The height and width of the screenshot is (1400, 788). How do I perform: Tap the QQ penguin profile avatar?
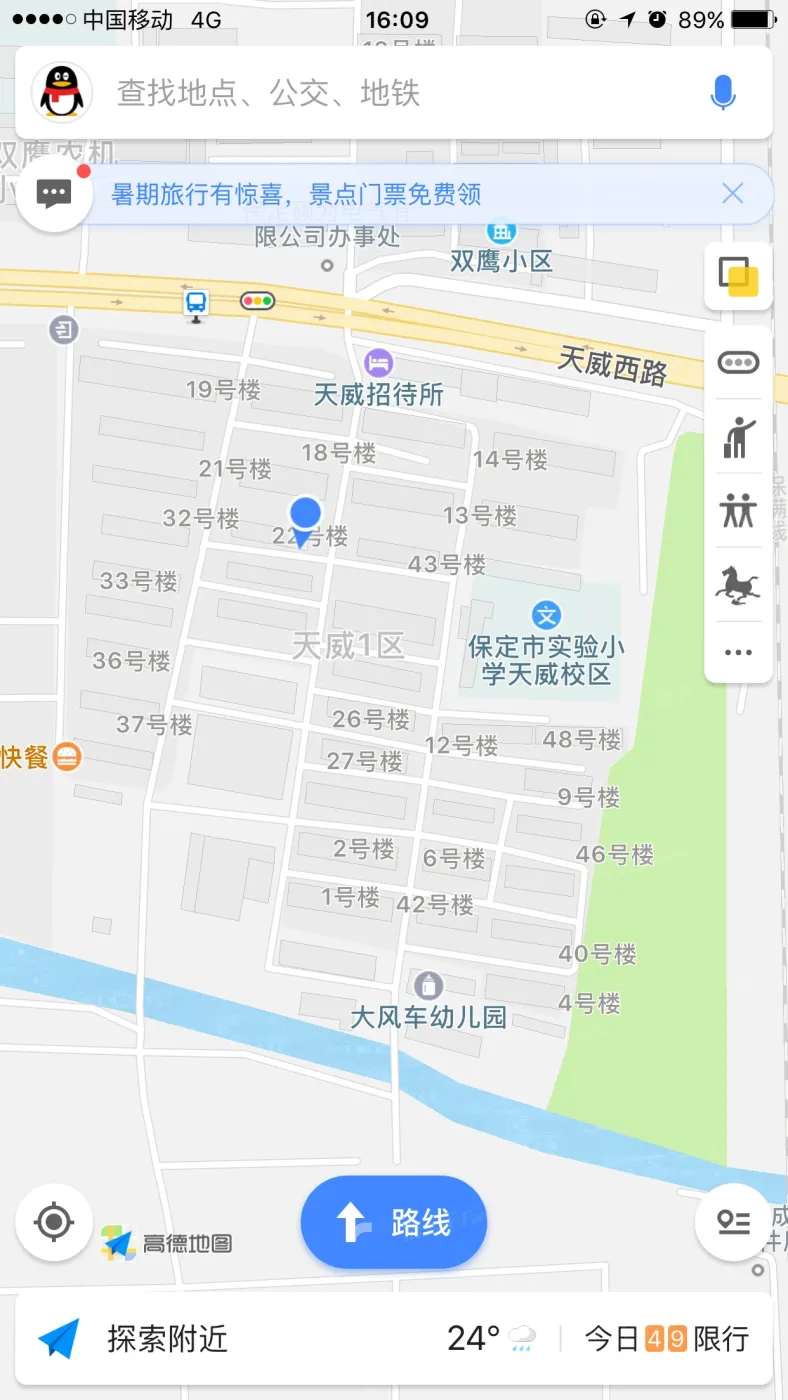[x=62, y=93]
